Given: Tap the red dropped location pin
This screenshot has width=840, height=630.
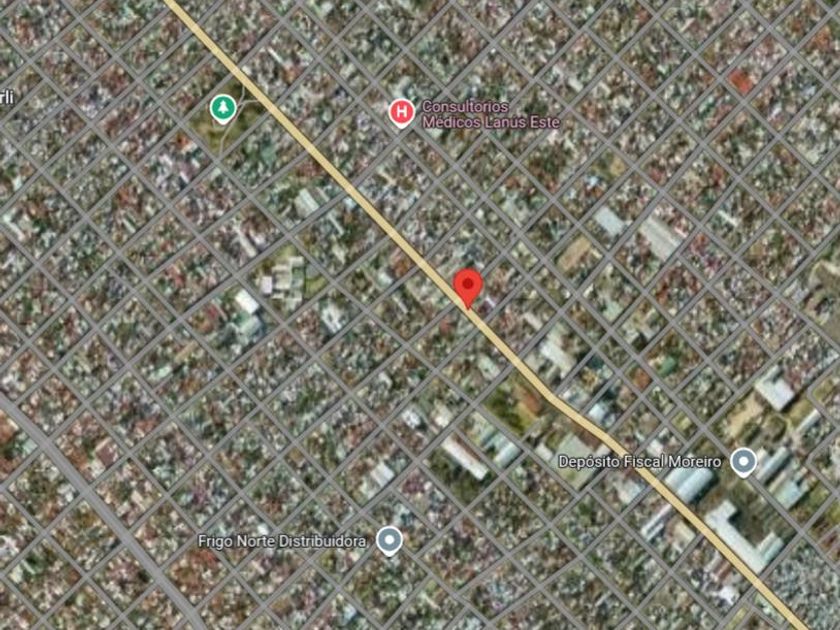Looking at the screenshot, I should tap(468, 288).
